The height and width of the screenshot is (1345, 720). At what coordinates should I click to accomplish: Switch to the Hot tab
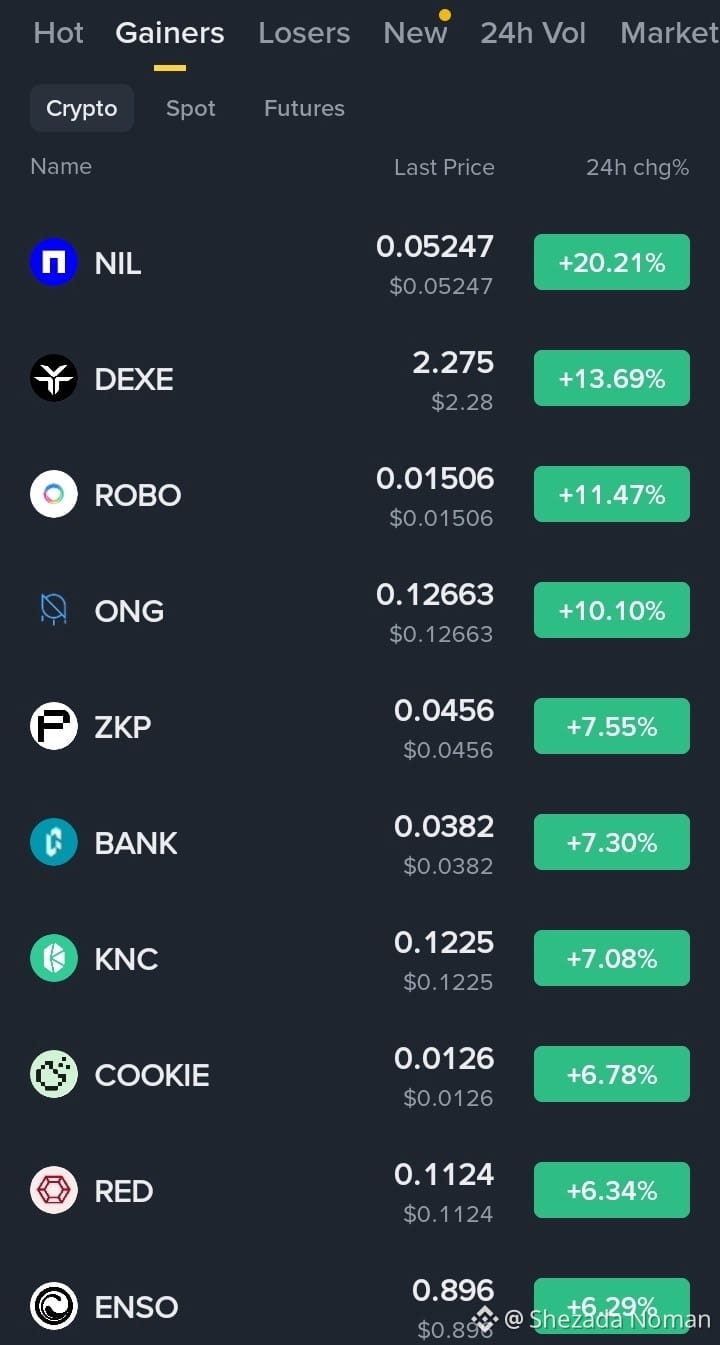tap(58, 33)
